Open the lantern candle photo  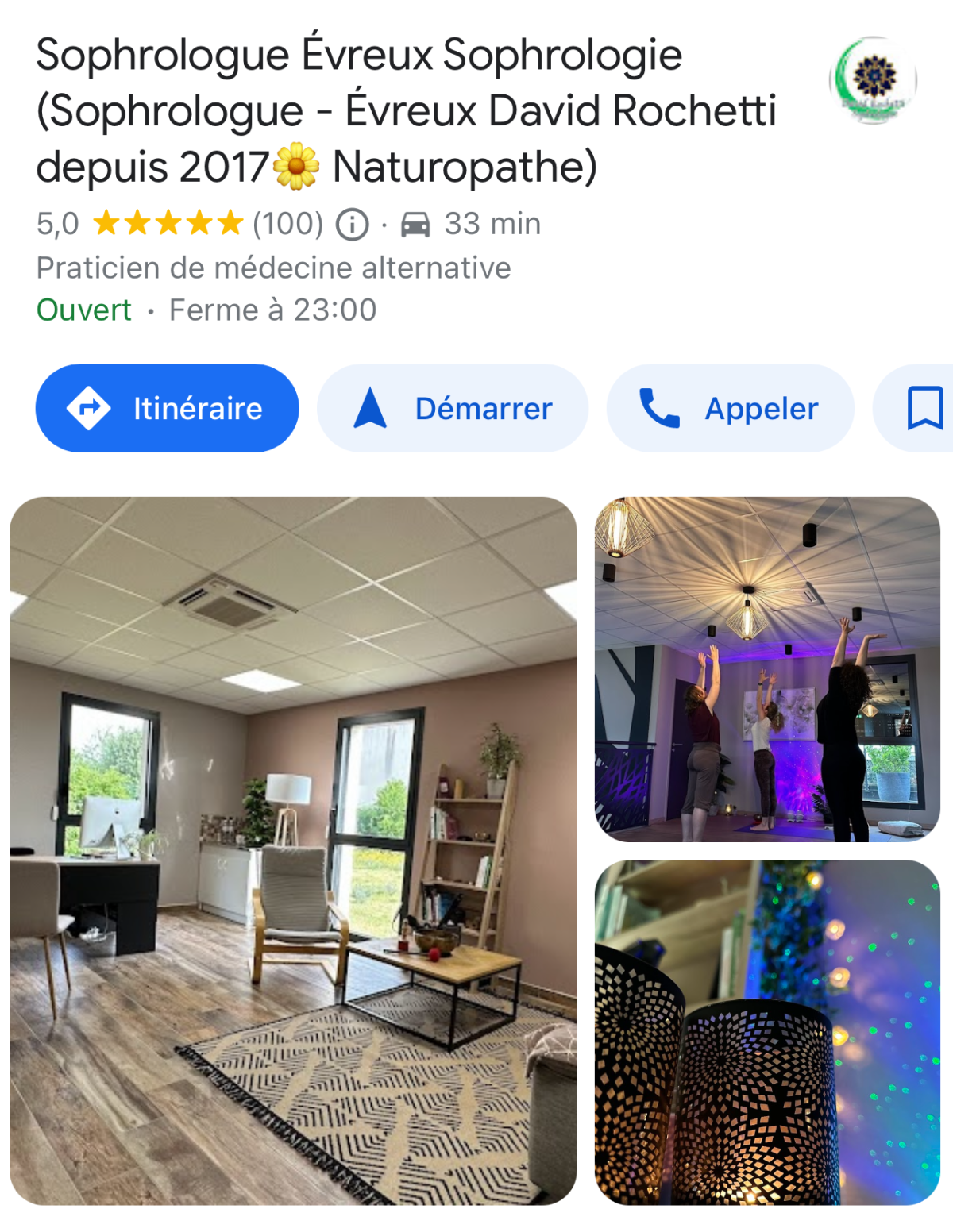[x=767, y=1032]
